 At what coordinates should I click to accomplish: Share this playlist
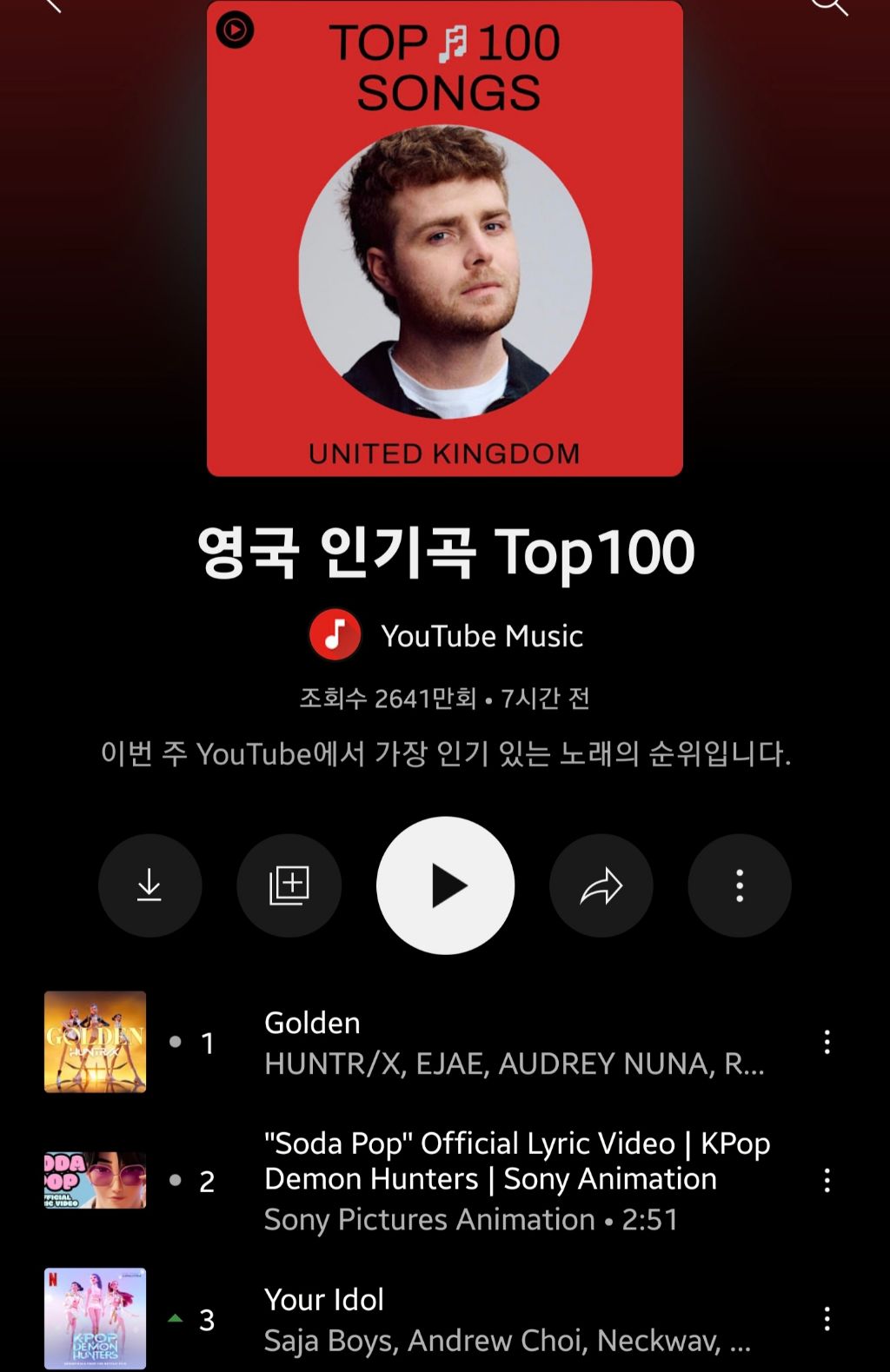coord(601,885)
